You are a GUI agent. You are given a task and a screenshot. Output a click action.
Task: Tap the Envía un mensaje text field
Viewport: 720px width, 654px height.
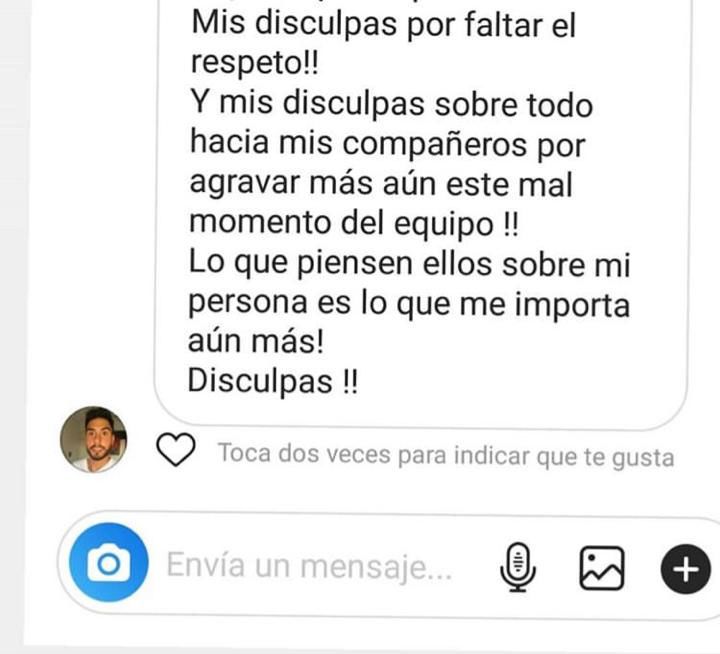click(x=310, y=567)
